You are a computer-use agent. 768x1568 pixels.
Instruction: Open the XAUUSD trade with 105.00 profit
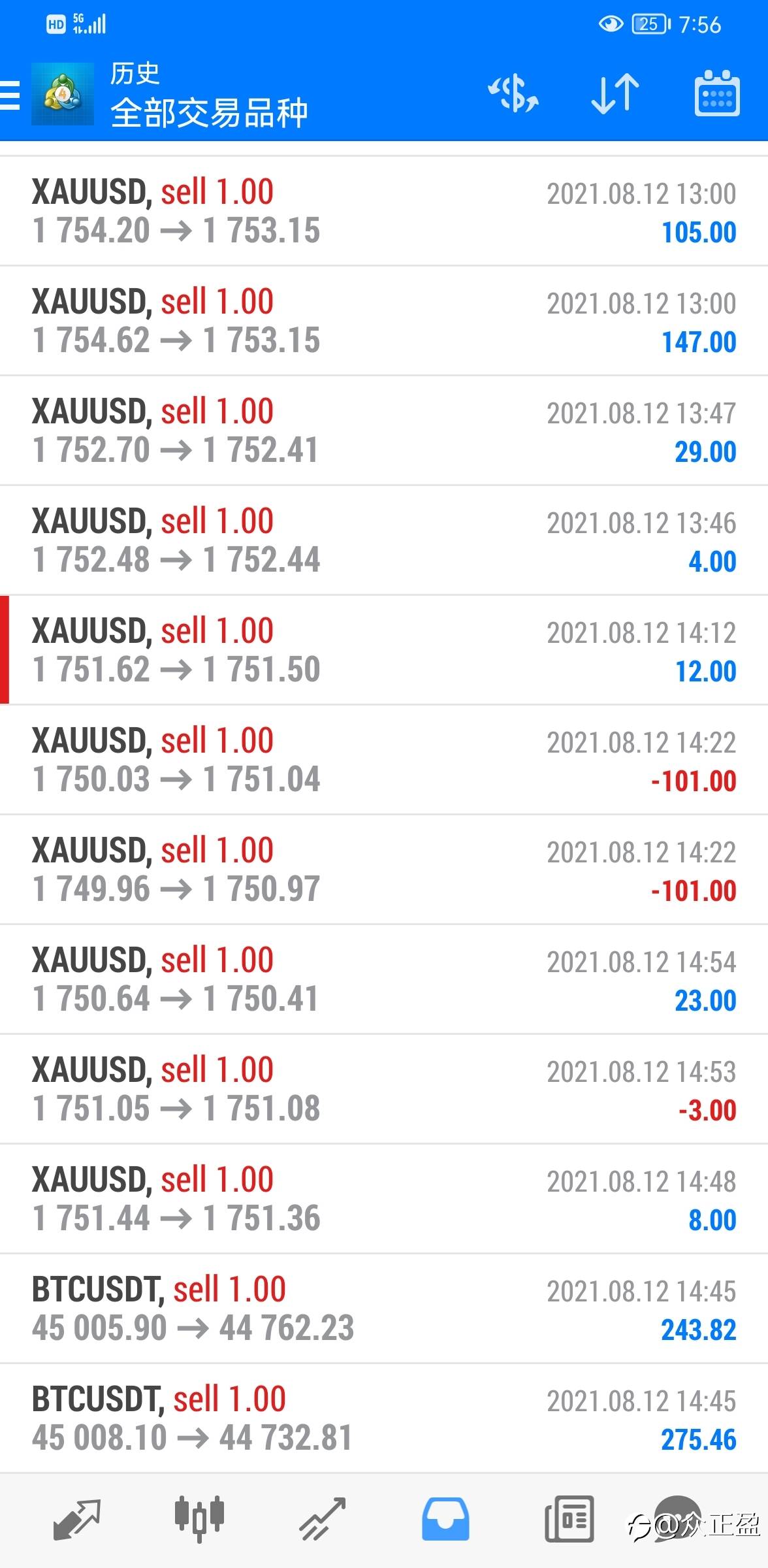coord(384,211)
